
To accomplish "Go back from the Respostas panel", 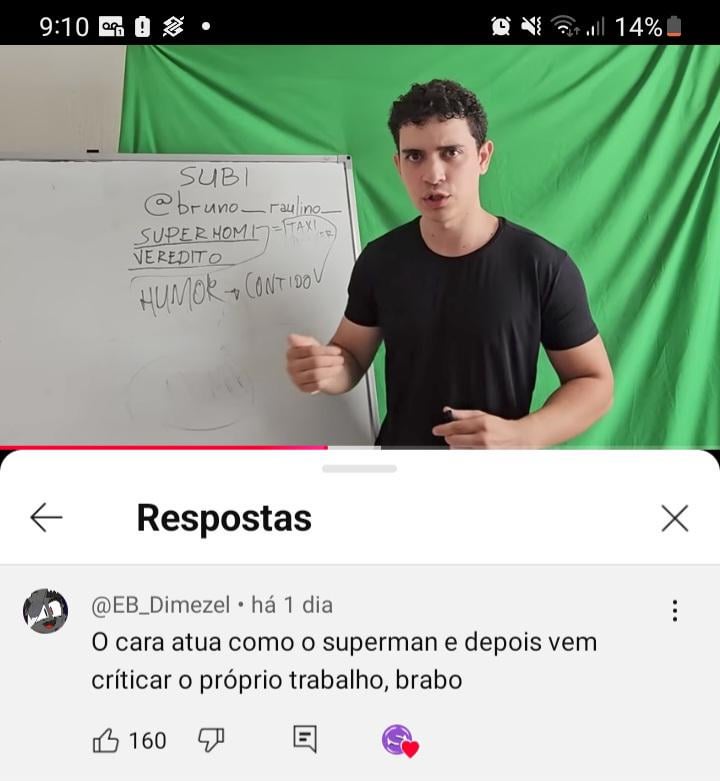I will click(46, 517).
